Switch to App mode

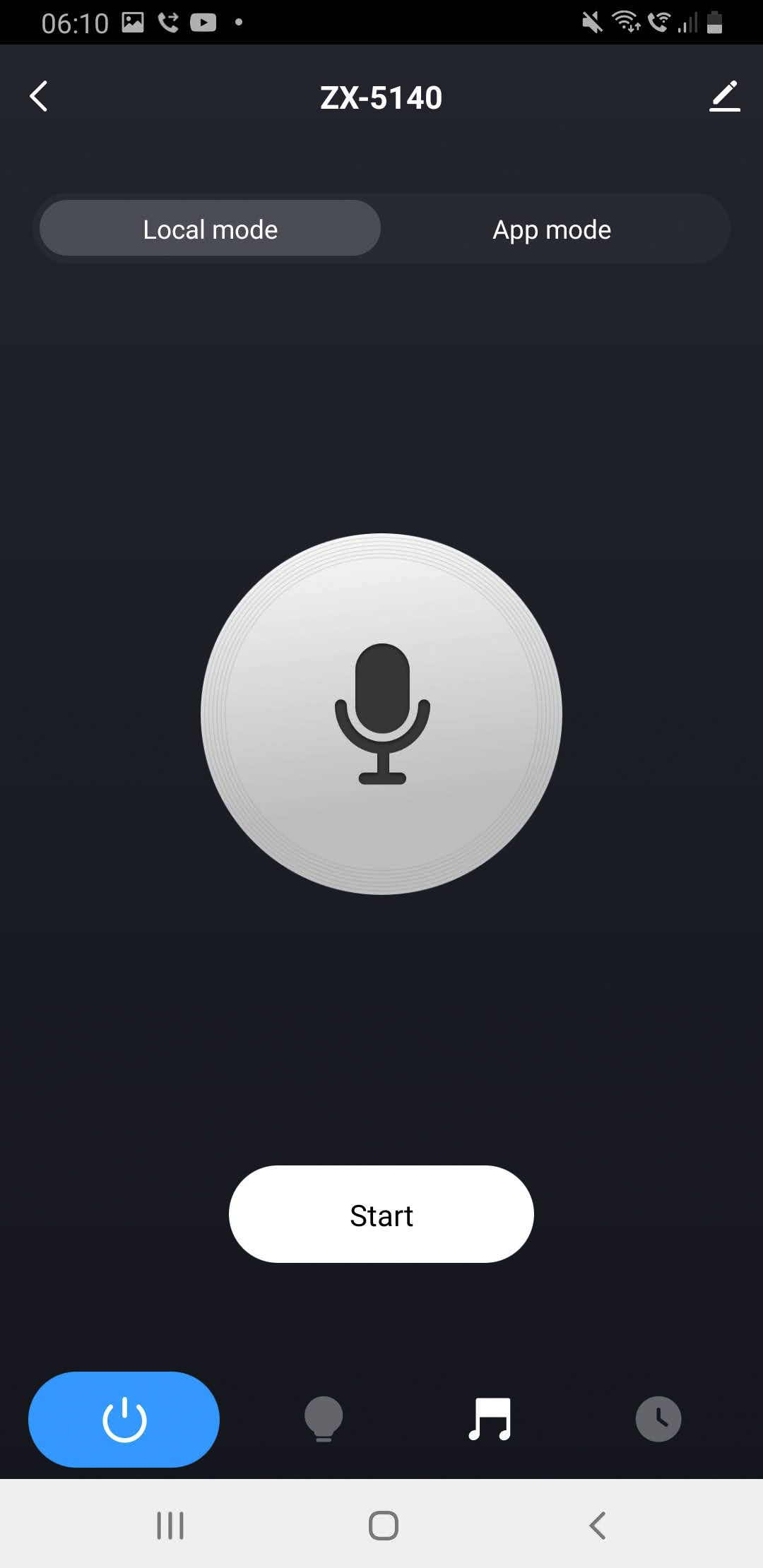coord(552,229)
